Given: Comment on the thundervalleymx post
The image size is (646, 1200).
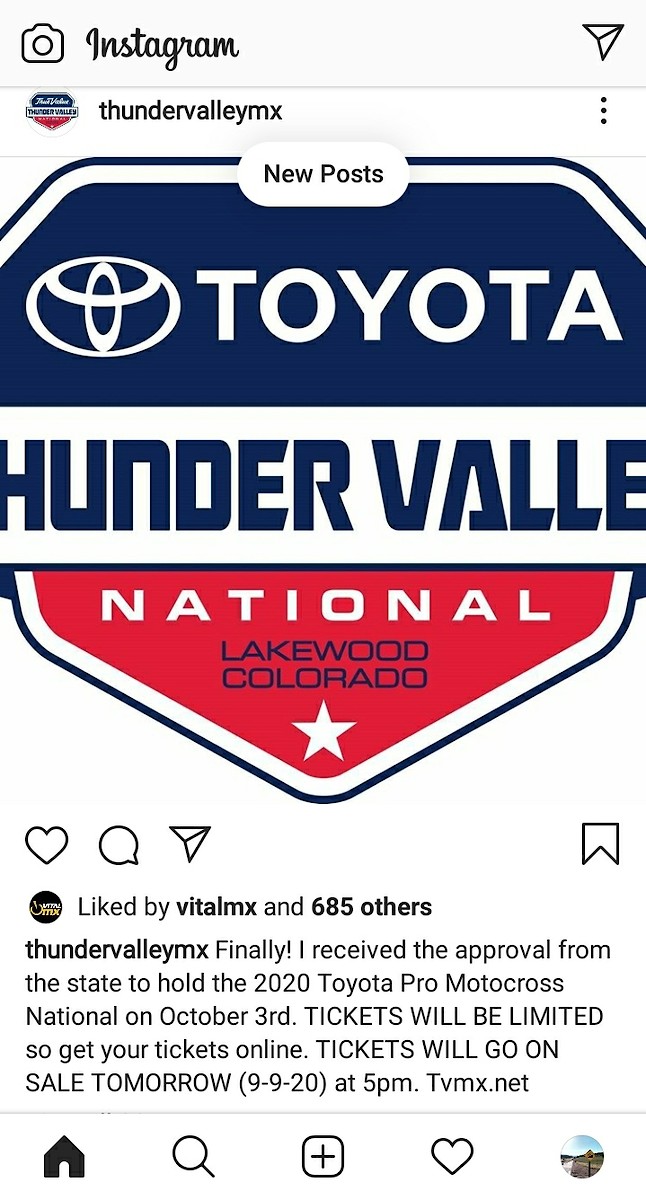Looking at the screenshot, I should tap(118, 845).
